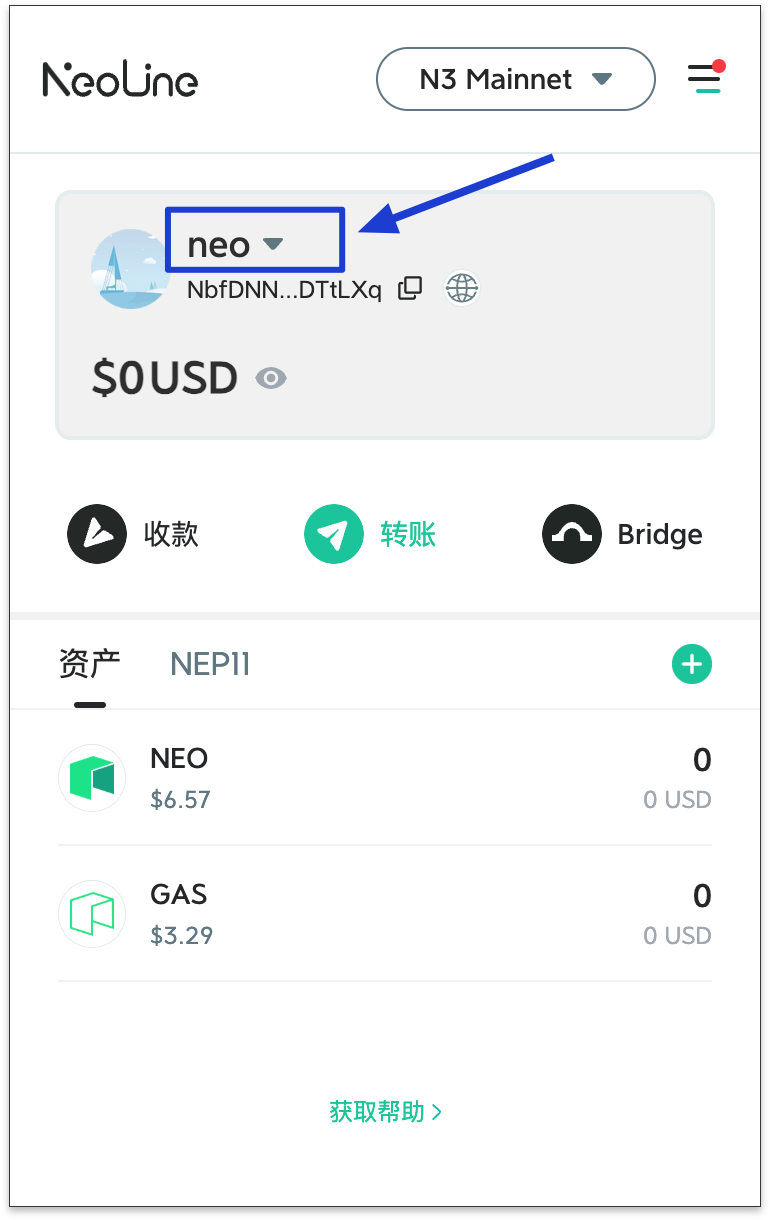This screenshot has height=1220, width=770.
Task: Open the Bridge feature
Action: tap(622, 534)
